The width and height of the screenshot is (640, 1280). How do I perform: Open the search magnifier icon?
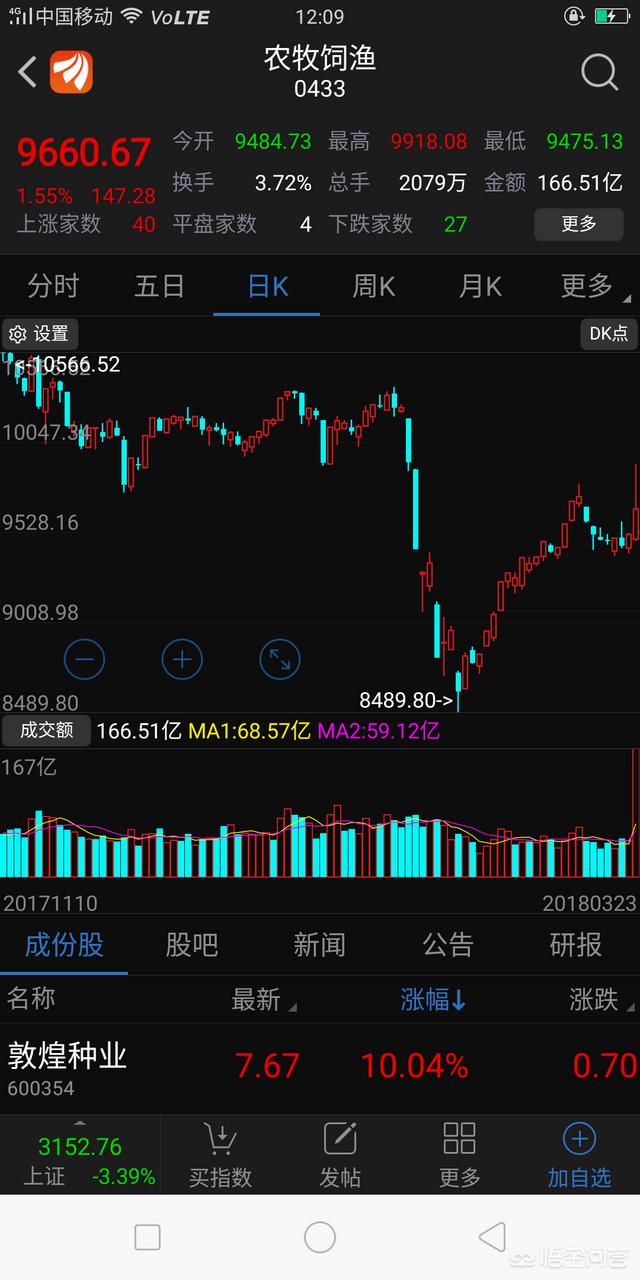599,72
